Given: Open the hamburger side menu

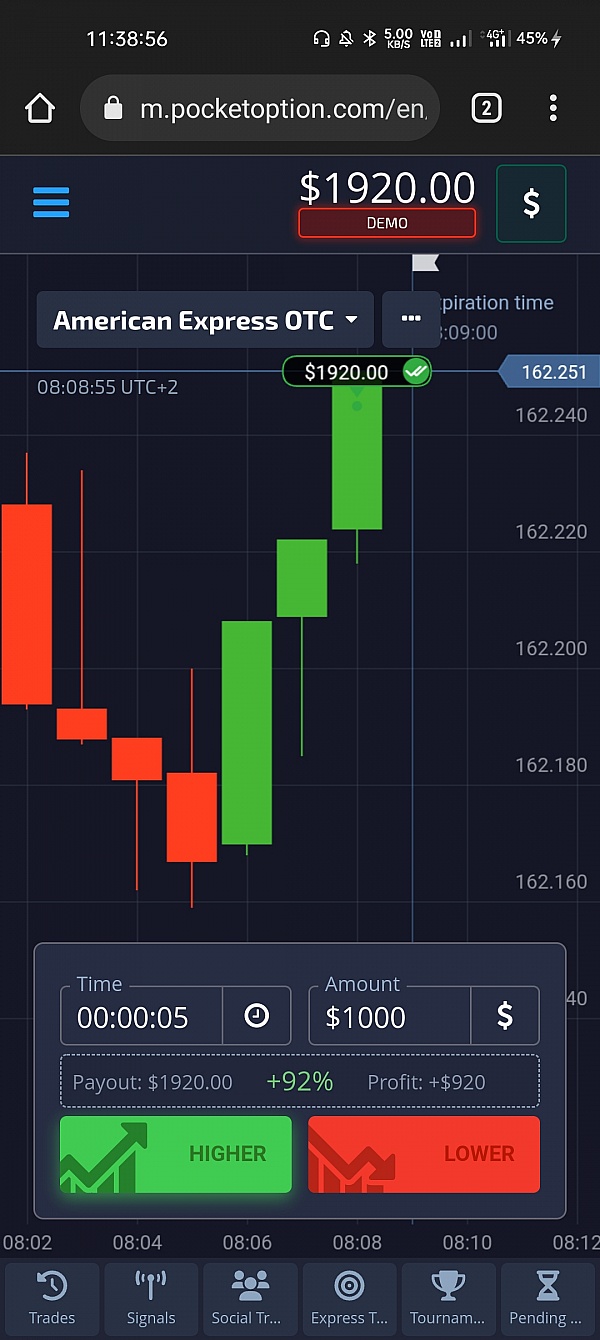Looking at the screenshot, I should [x=51, y=202].
